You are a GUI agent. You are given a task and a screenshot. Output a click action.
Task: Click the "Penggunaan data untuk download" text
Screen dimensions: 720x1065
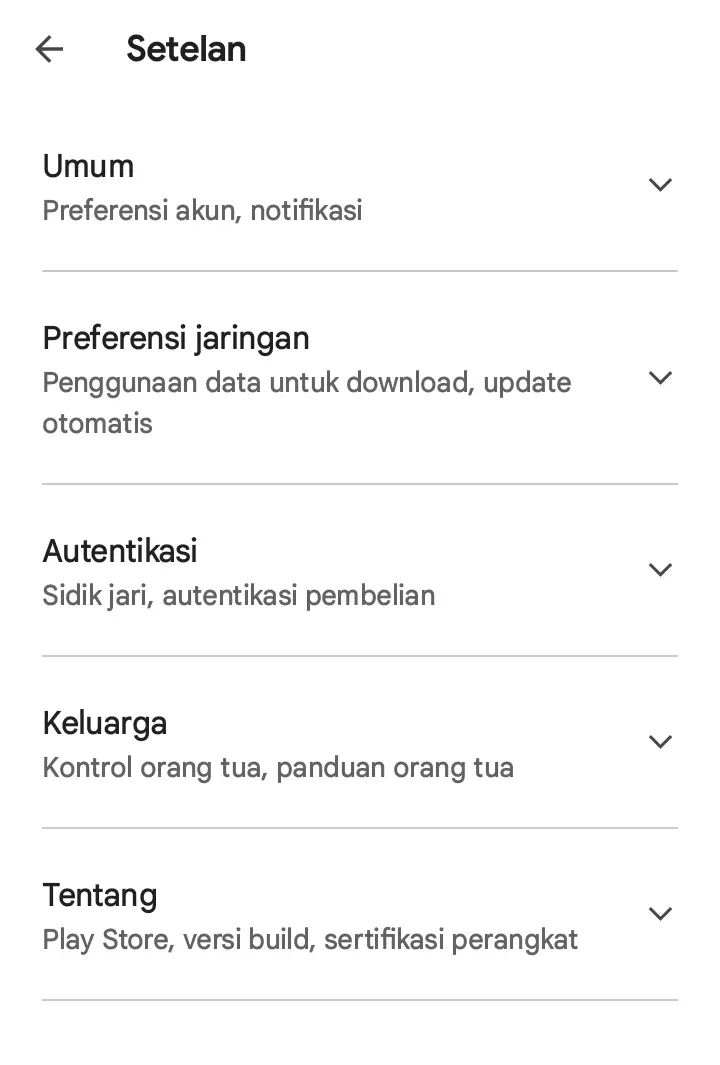pyautogui.click(x=306, y=382)
